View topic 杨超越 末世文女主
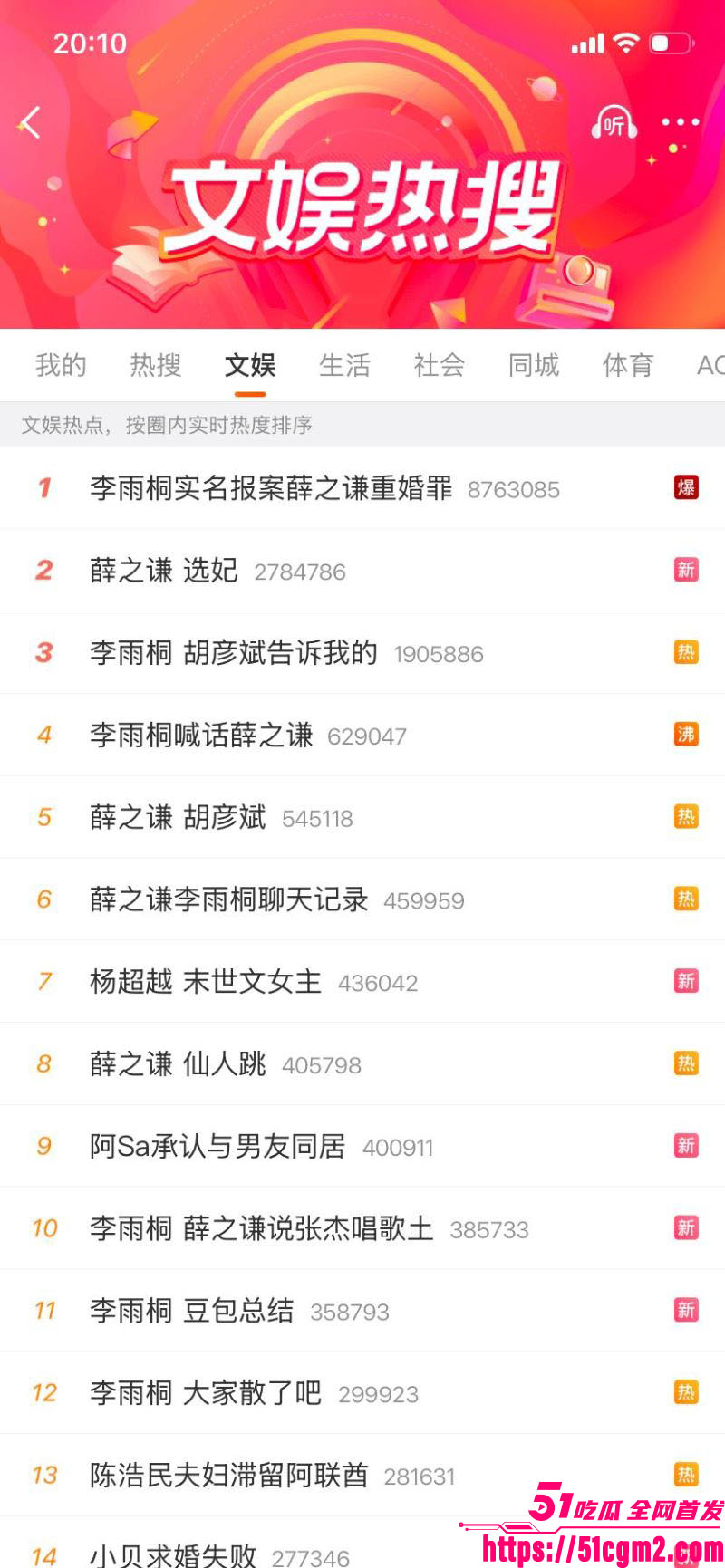Screen dimensions: 725x1568 tap(362, 982)
